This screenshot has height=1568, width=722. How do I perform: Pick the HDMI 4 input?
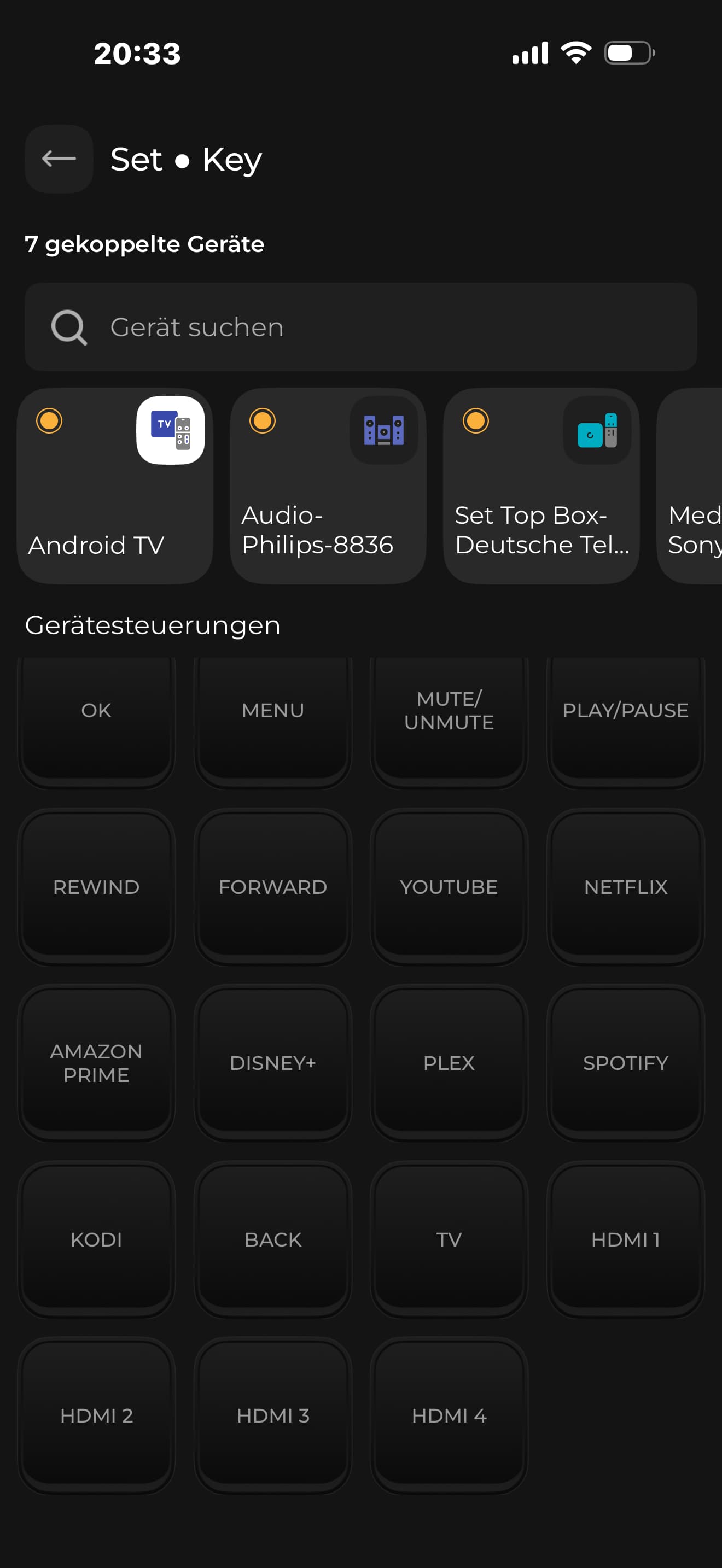pyautogui.click(x=449, y=1416)
